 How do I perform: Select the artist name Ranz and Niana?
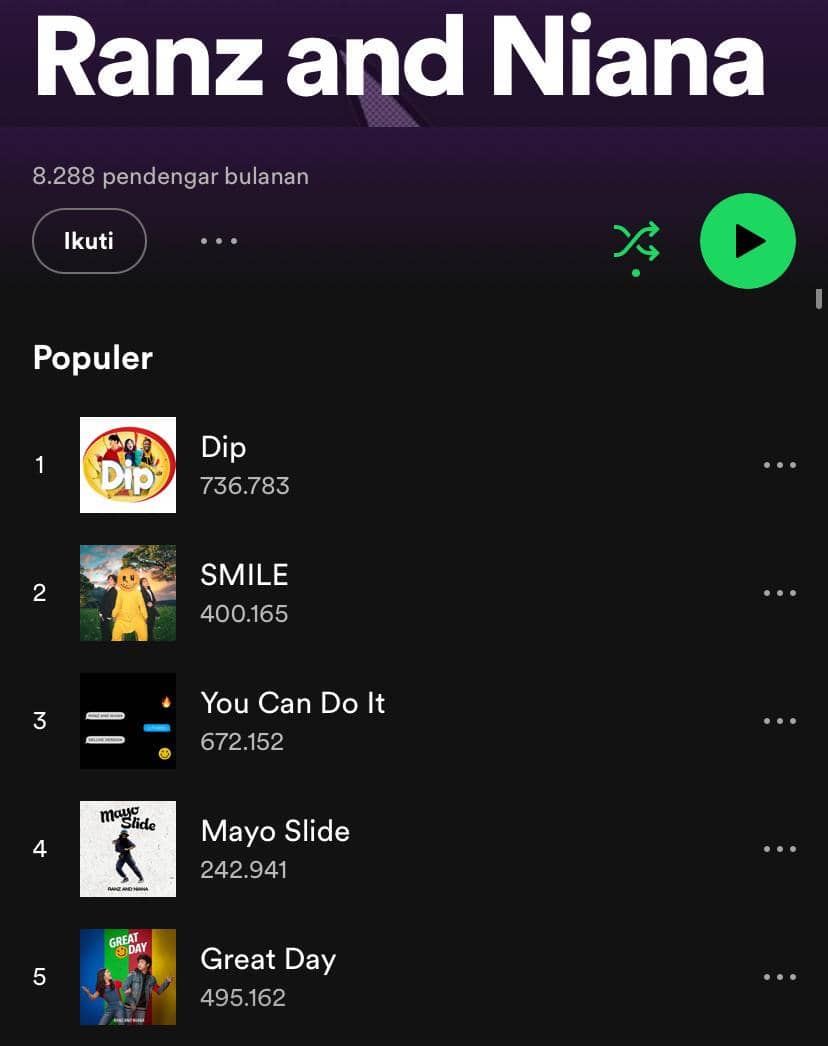(395, 60)
